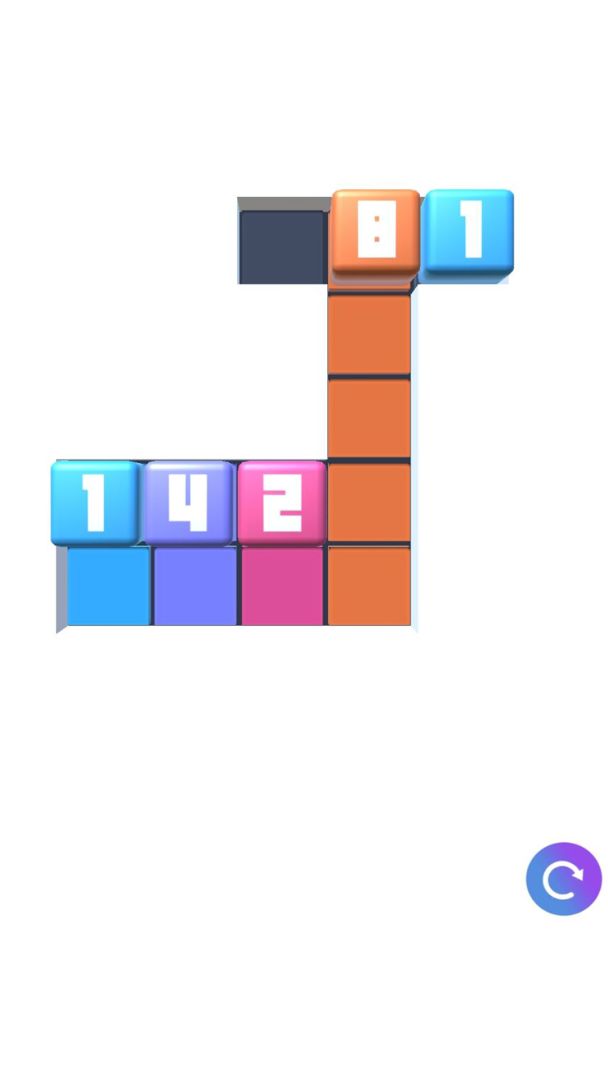Tap the pink 2 block
This screenshot has width=608, height=1080.
[281, 502]
